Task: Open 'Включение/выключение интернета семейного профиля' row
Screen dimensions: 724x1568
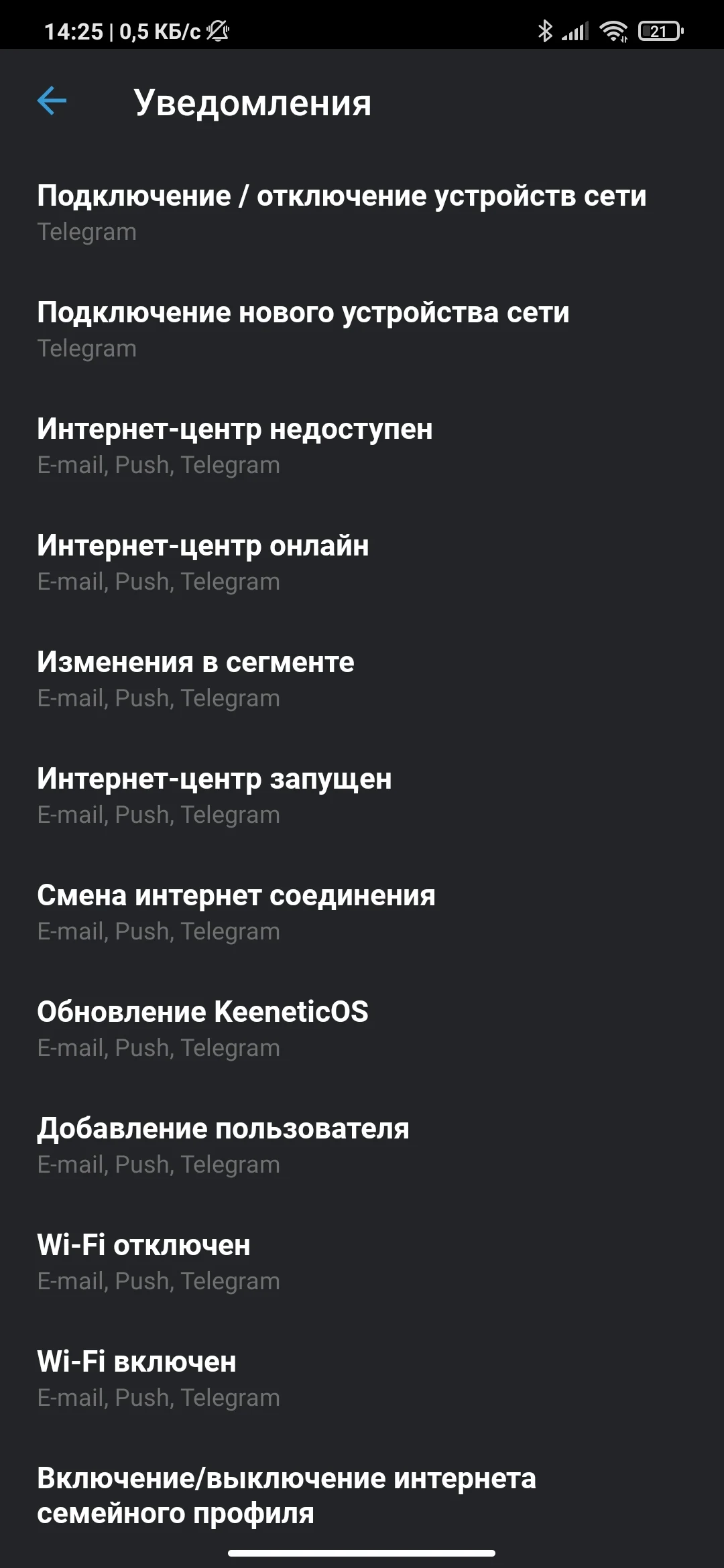Action: pyautogui.click(x=287, y=1495)
